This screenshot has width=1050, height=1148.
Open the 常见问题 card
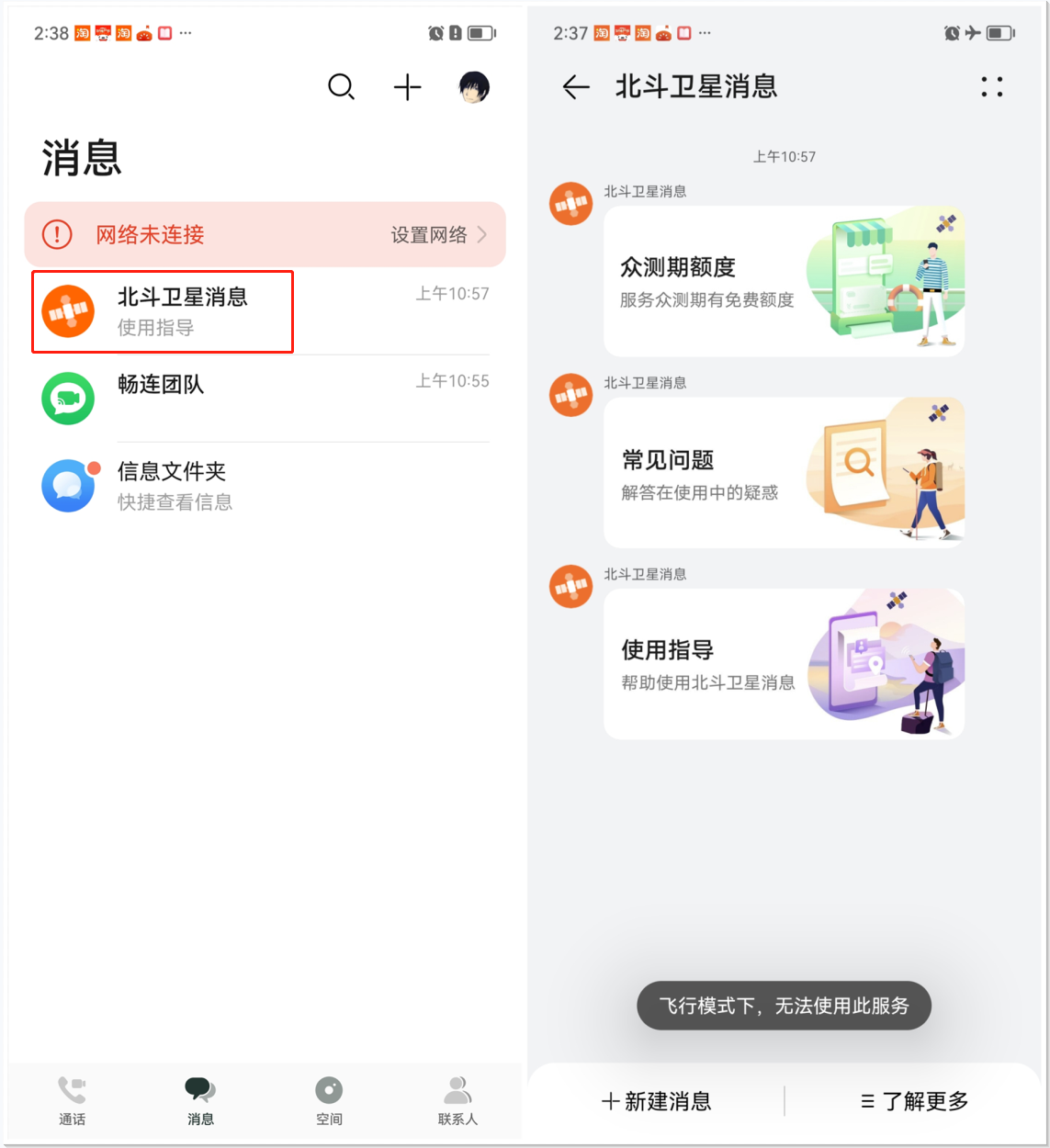[x=784, y=472]
